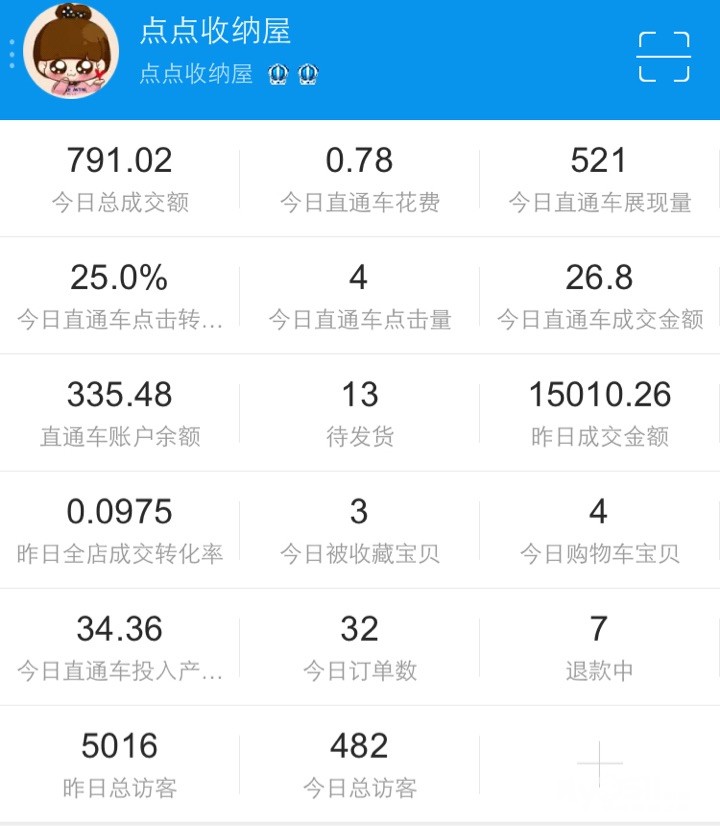Open the three-dot side menu
This screenshot has width=720, height=826.
point(12,53)
